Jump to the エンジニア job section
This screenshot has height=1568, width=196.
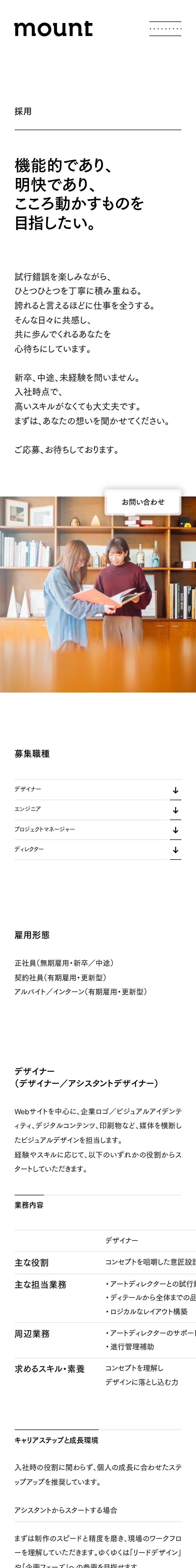(97, 810)
